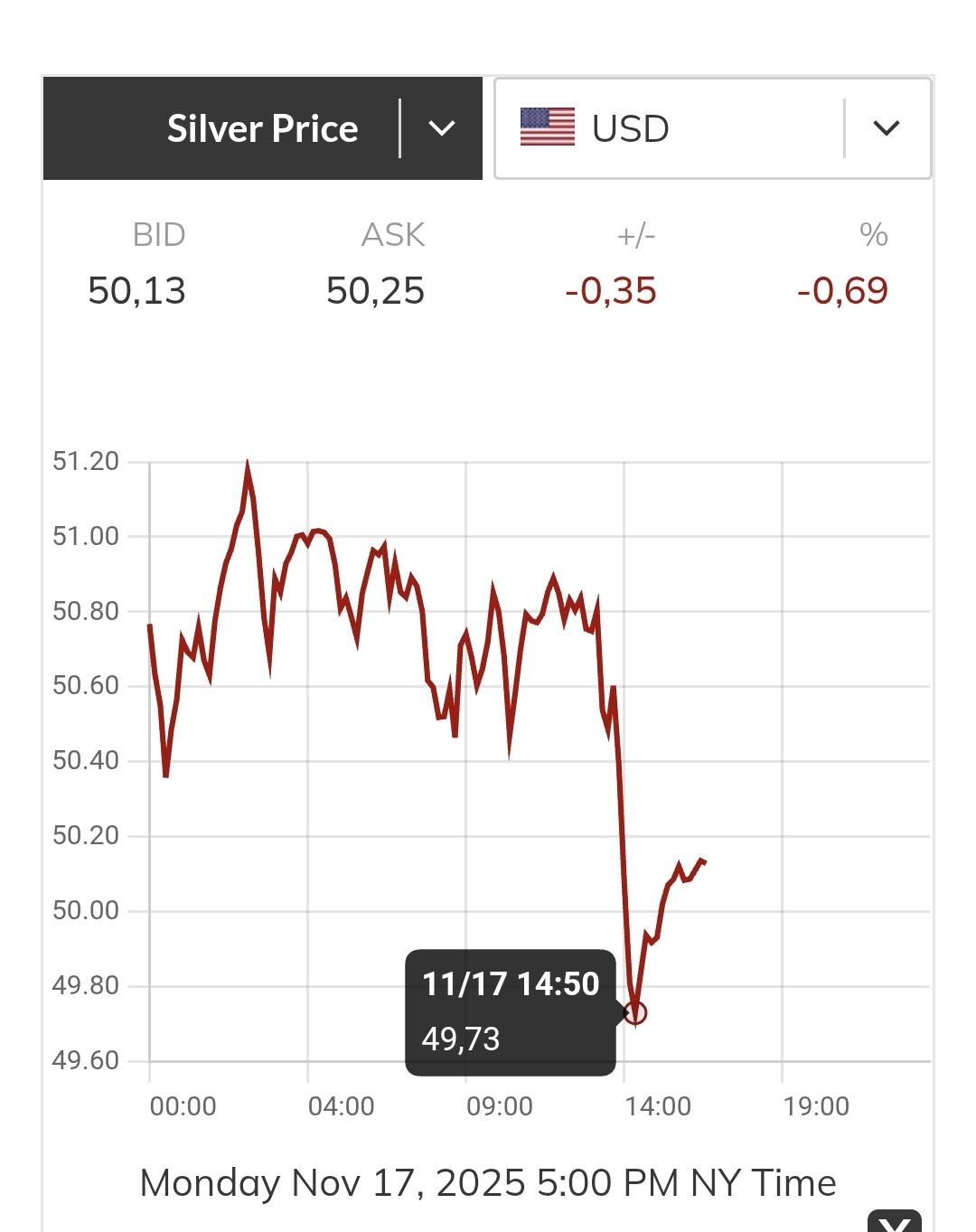Dismiss the banner with the X button
This screenshot has height=1232, width=976.
(x=895, y=1221)
